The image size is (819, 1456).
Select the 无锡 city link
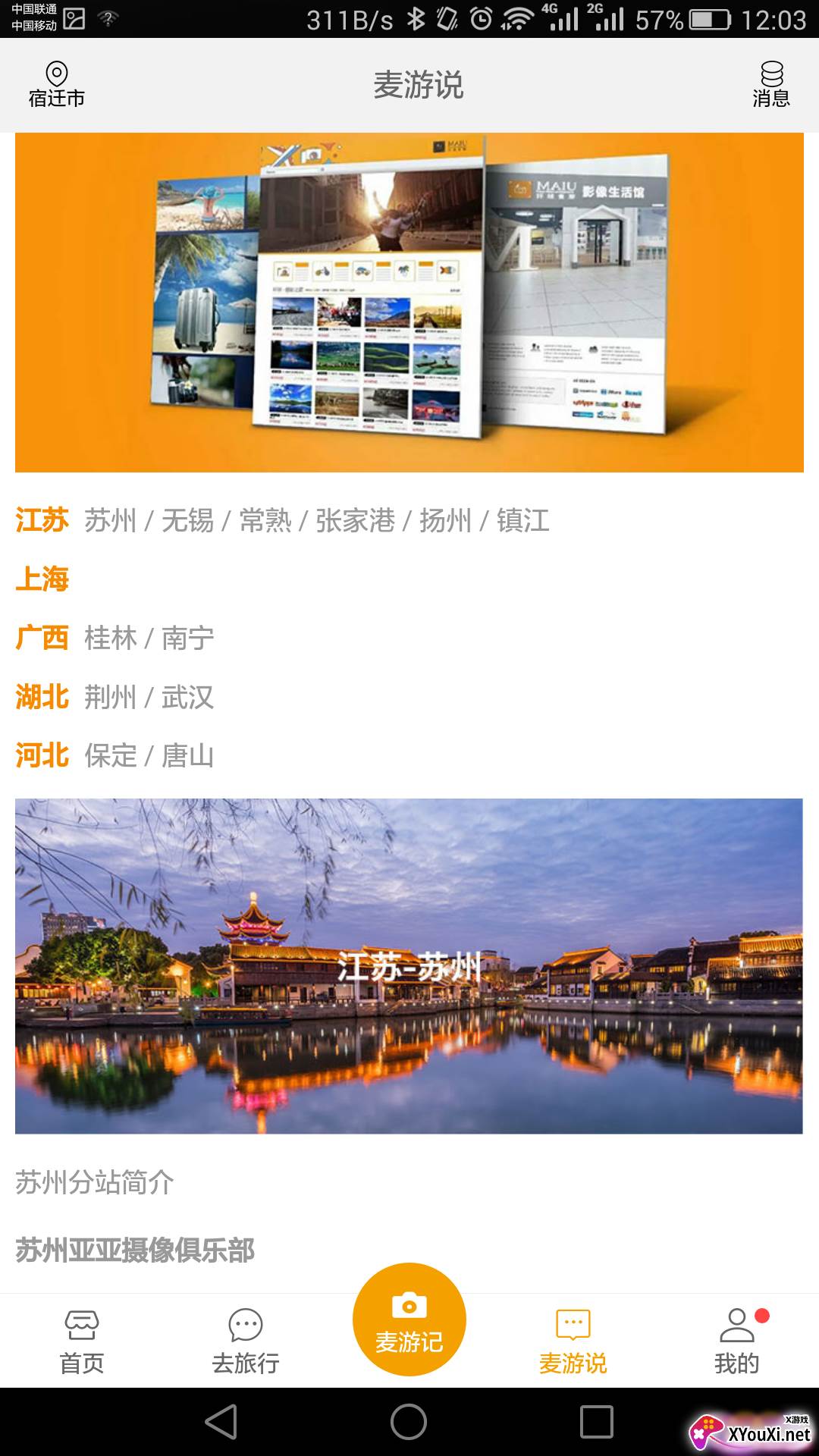point(187,521)
